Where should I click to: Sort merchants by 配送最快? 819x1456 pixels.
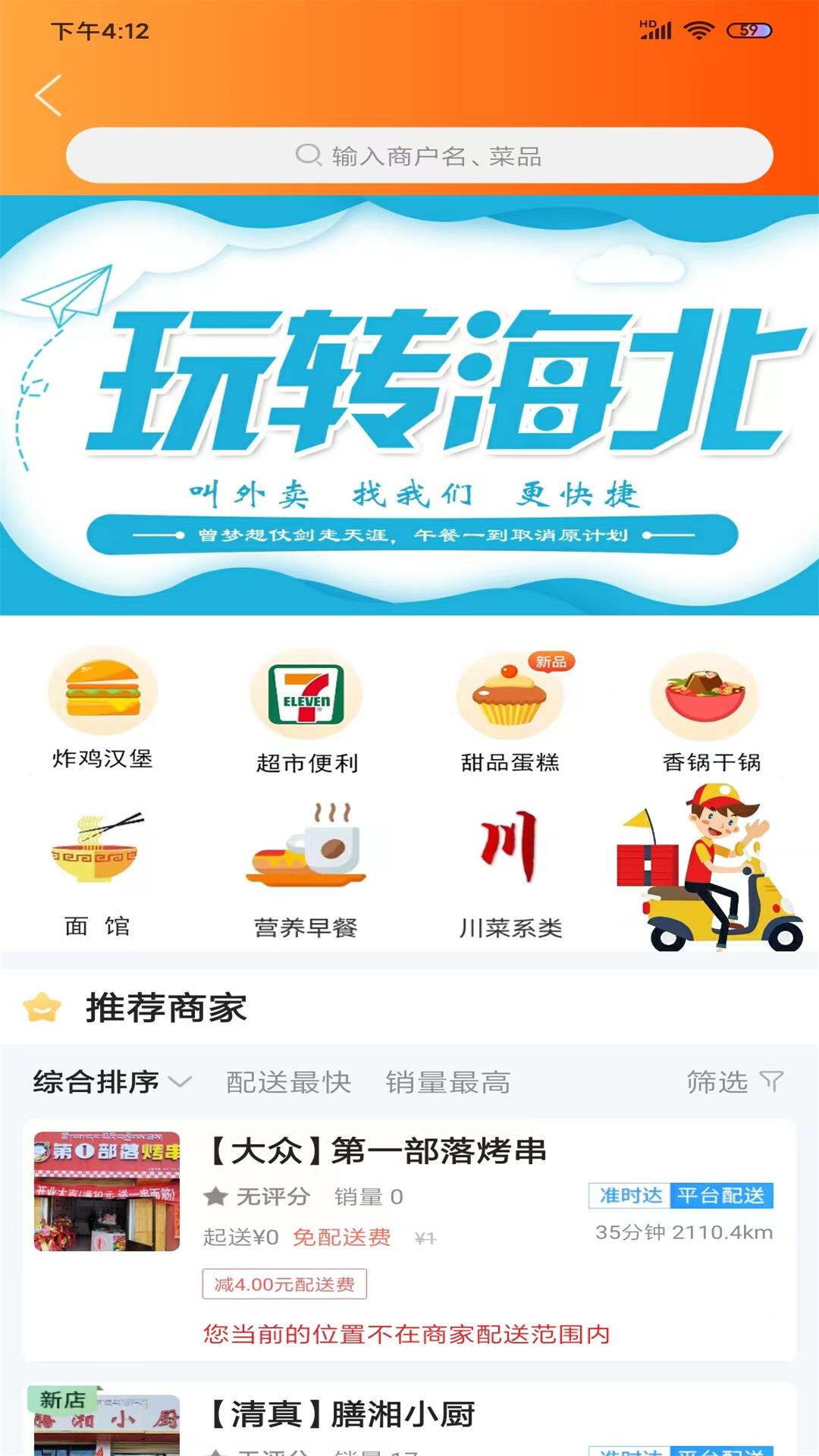tap(289, 1082)
